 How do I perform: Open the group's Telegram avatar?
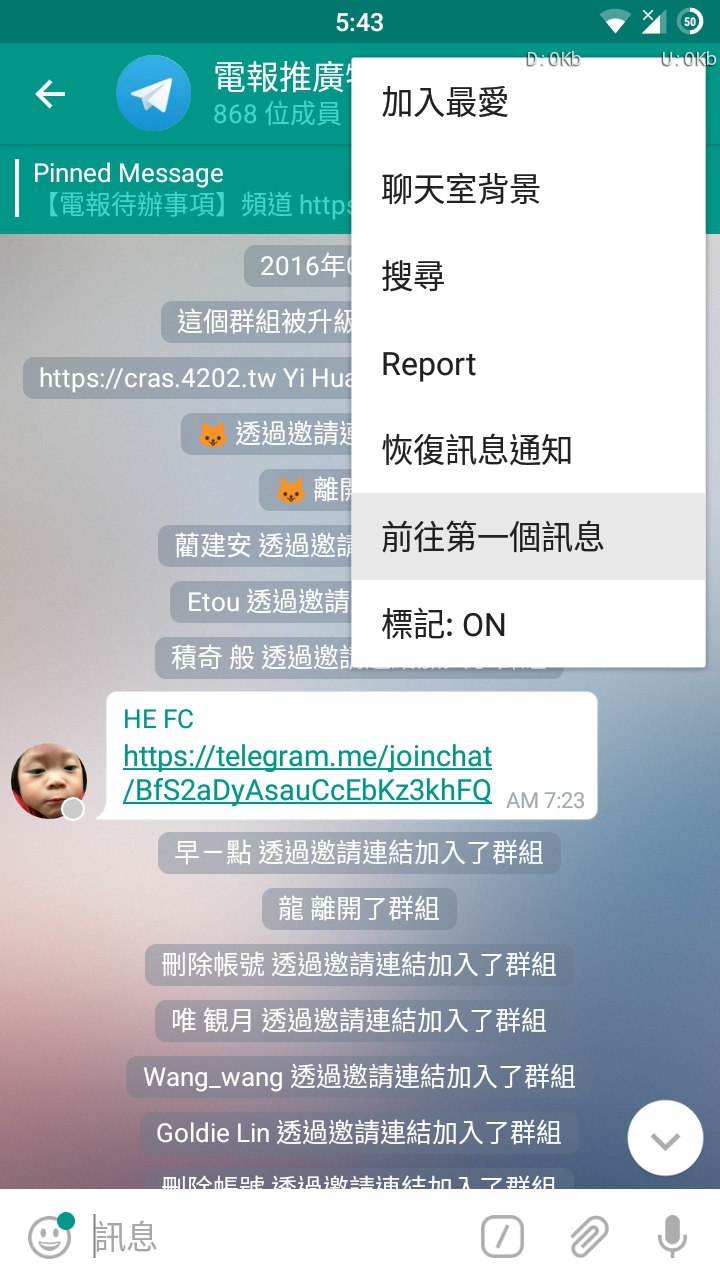[x=153, y=94]
